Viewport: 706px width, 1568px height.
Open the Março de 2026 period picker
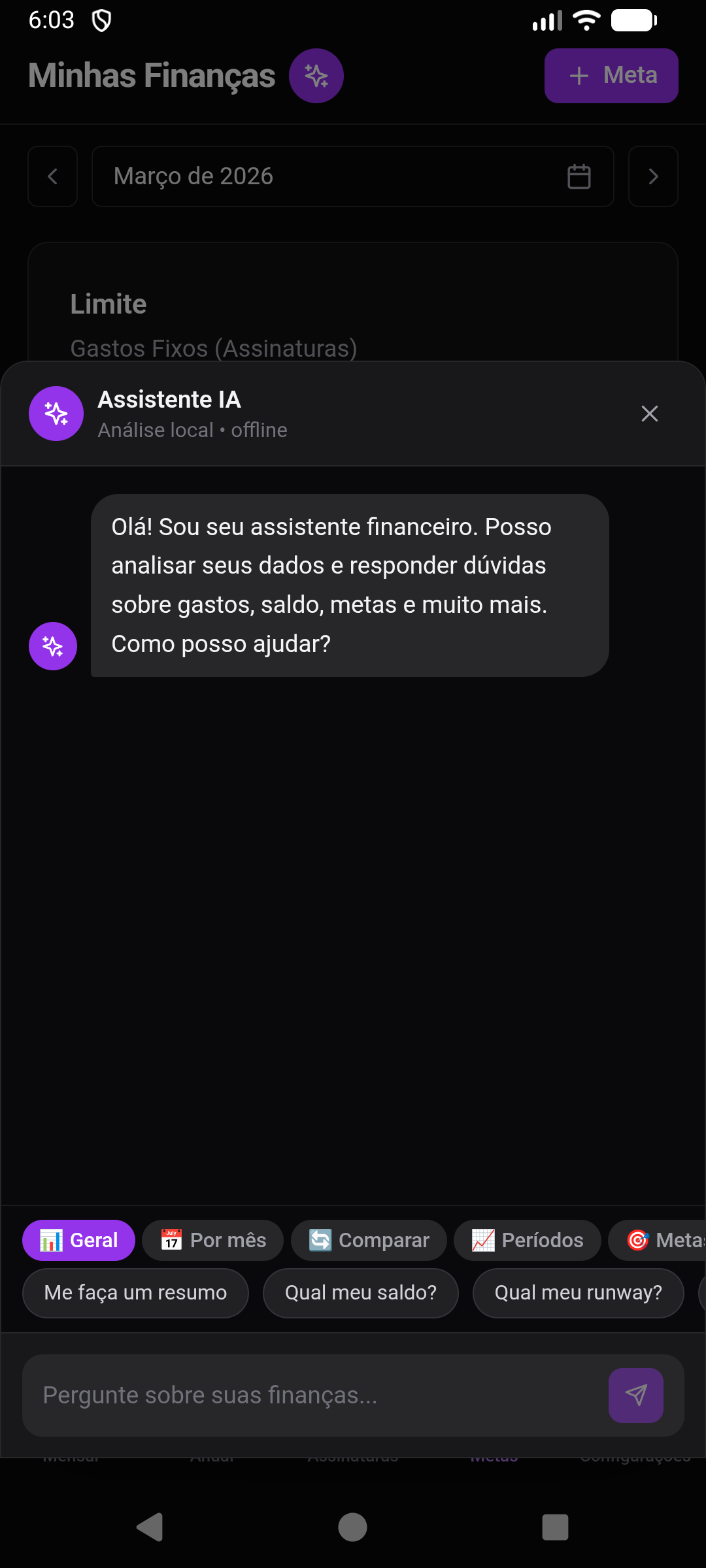[327, 176]
